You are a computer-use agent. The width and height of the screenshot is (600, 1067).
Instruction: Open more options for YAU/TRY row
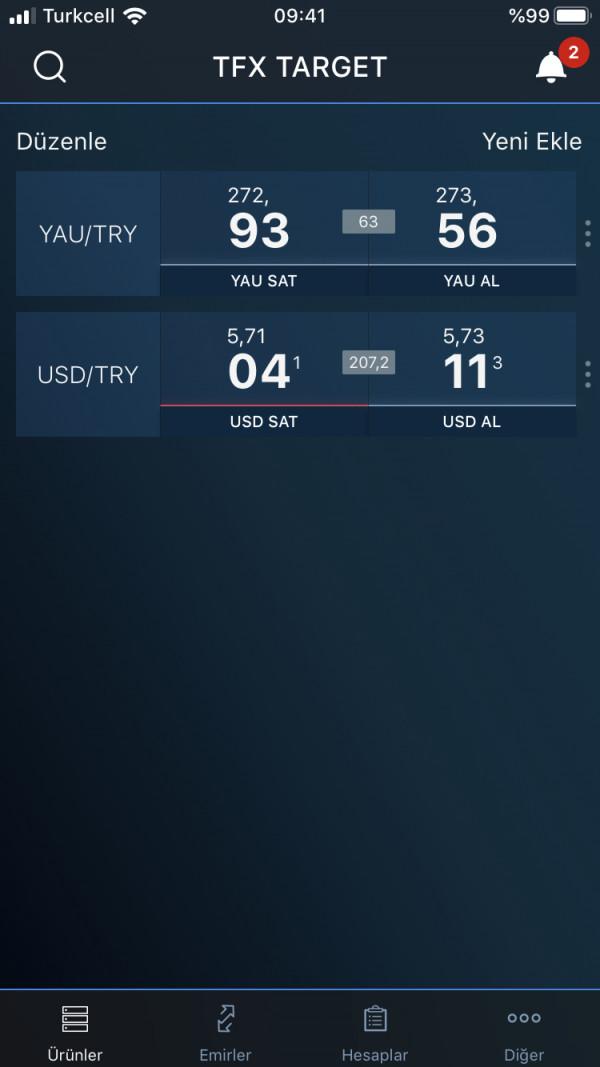click(x=588, y=233)
